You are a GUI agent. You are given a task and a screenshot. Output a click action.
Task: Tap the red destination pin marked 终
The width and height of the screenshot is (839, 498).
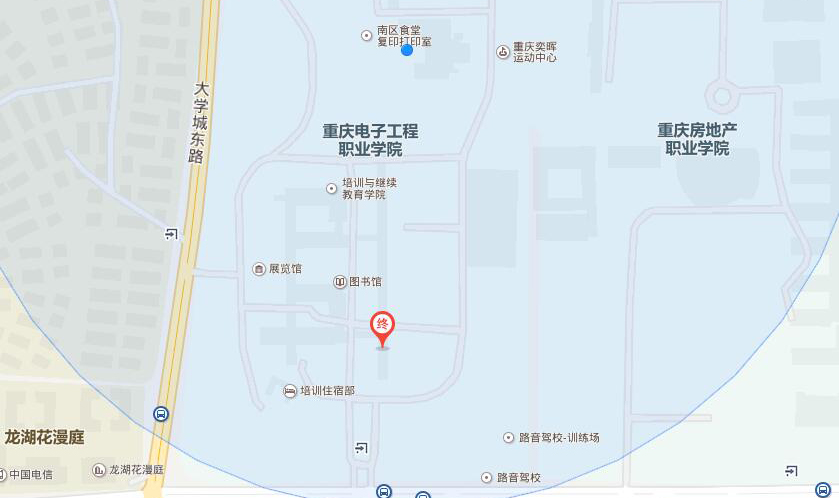tap(383, 326)
